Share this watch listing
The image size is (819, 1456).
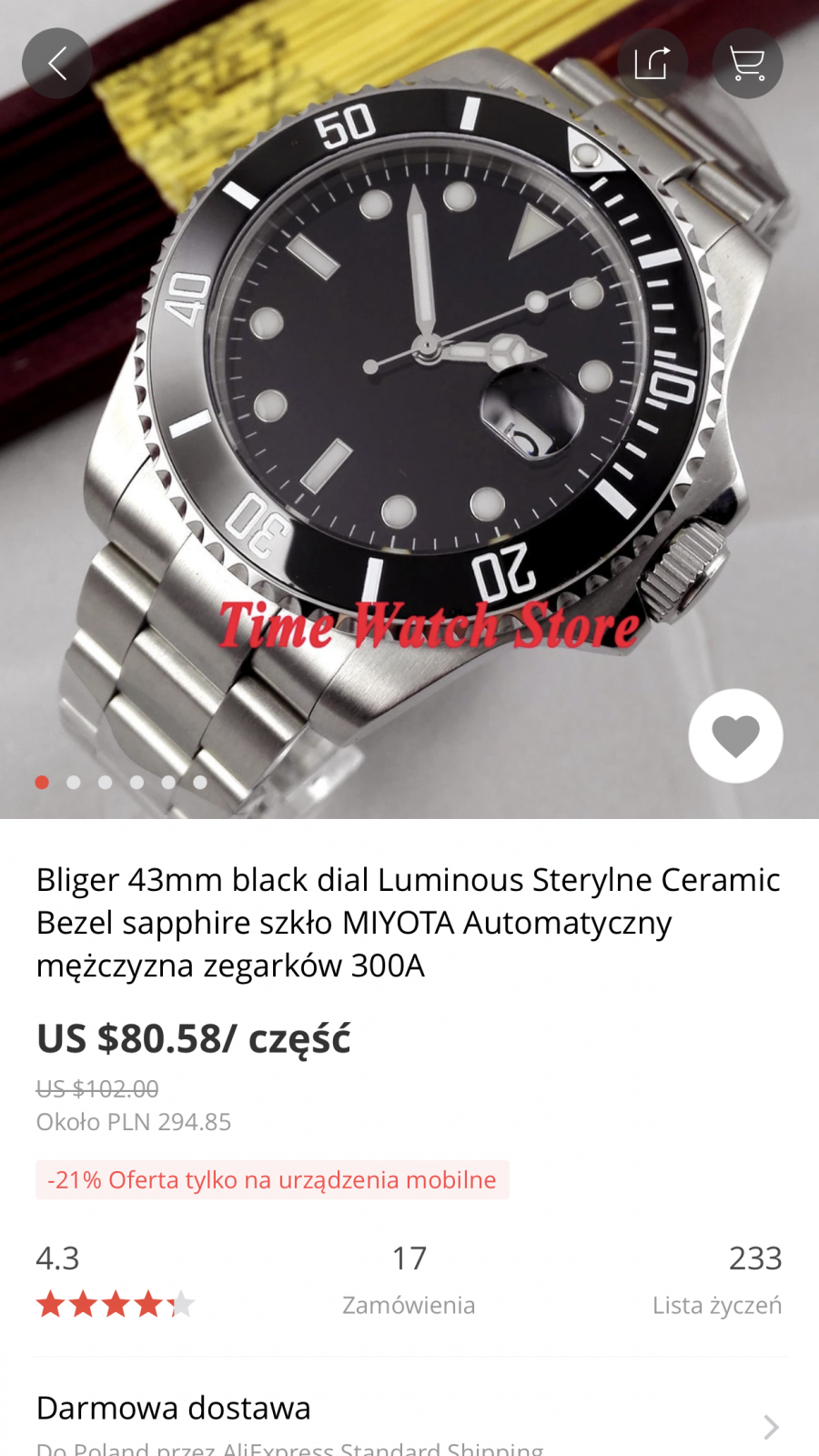652,64
